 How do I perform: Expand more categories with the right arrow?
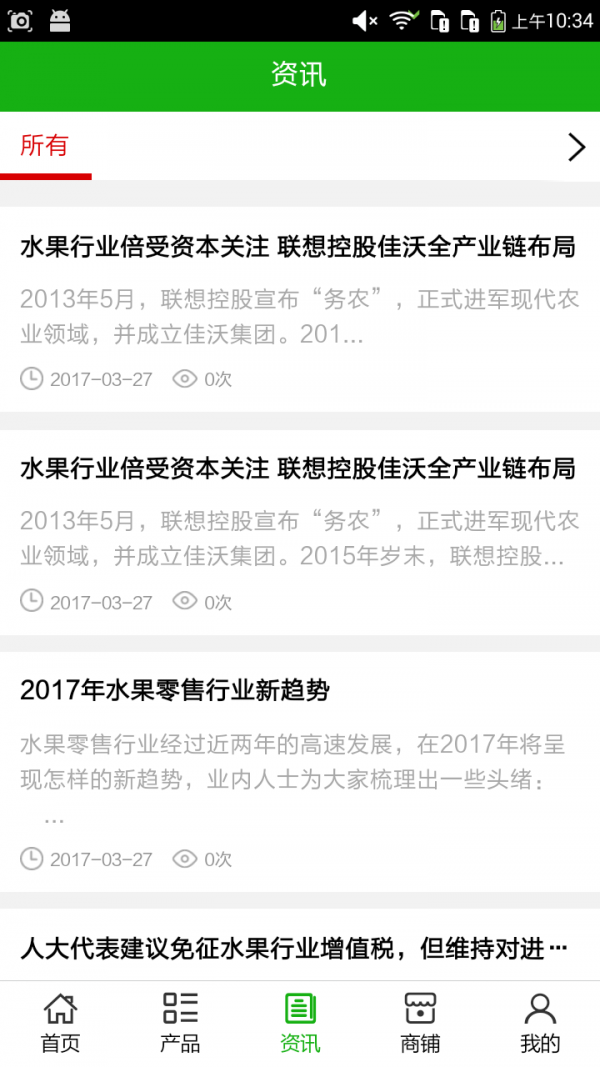coord(576,147)
